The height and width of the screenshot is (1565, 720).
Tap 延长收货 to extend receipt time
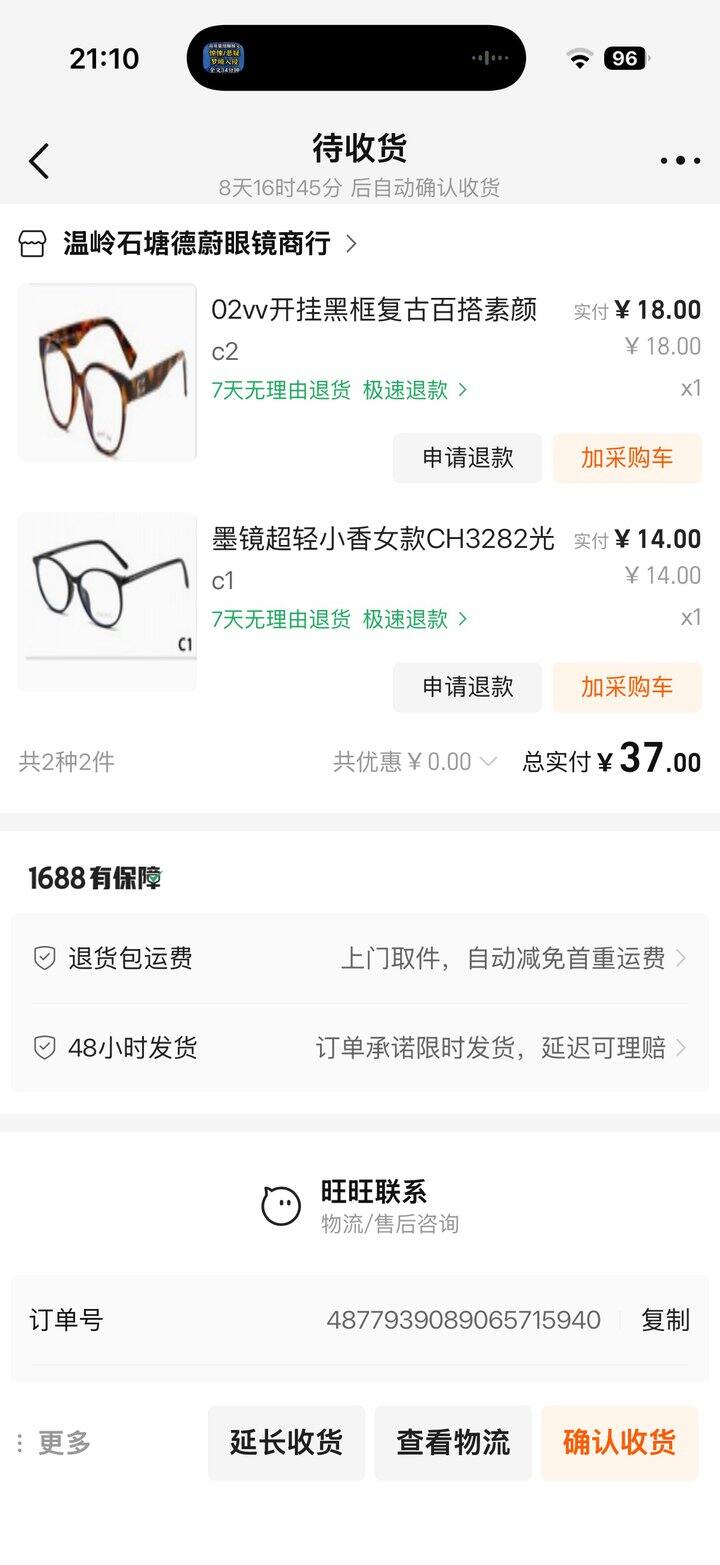click(x=286, y=1442)
